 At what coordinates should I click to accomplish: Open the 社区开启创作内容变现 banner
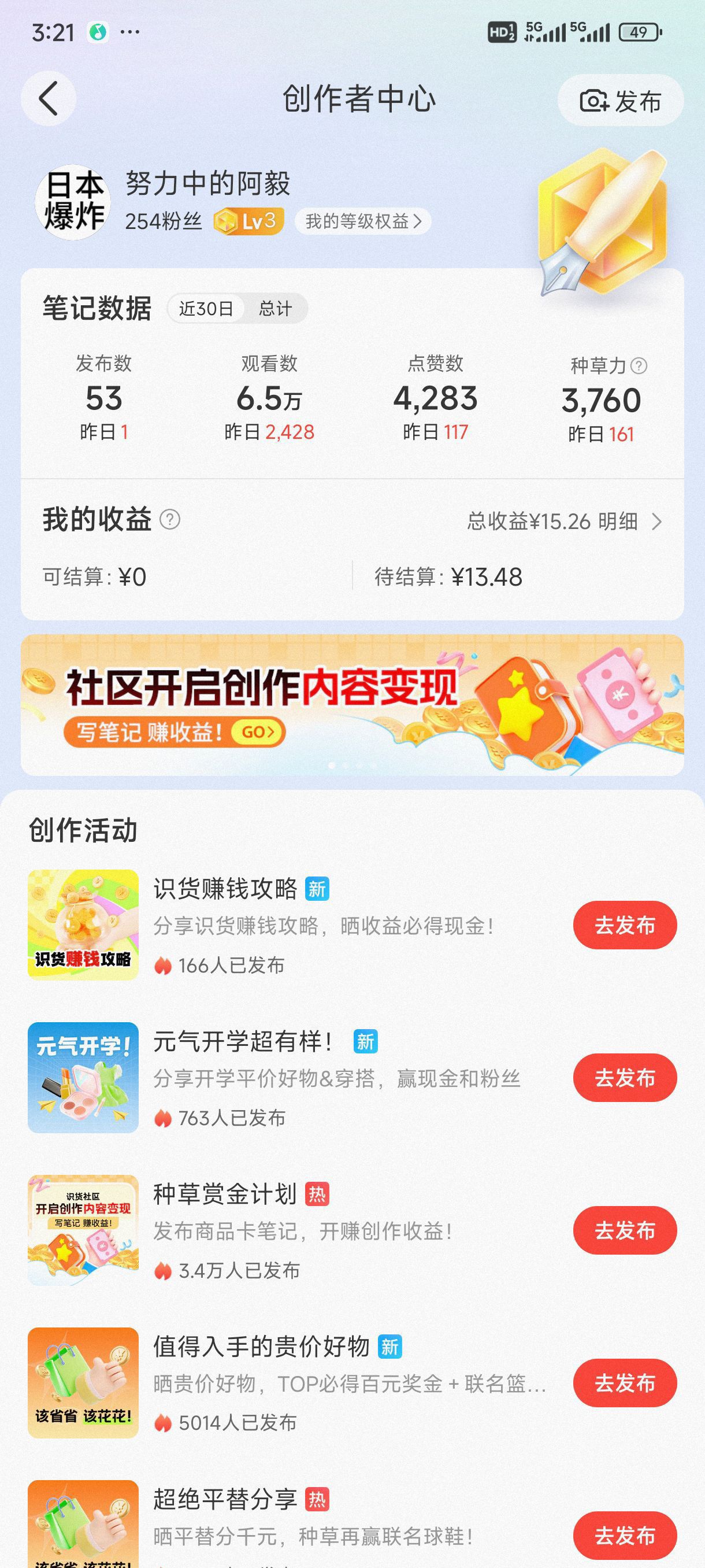click(352, 705)
